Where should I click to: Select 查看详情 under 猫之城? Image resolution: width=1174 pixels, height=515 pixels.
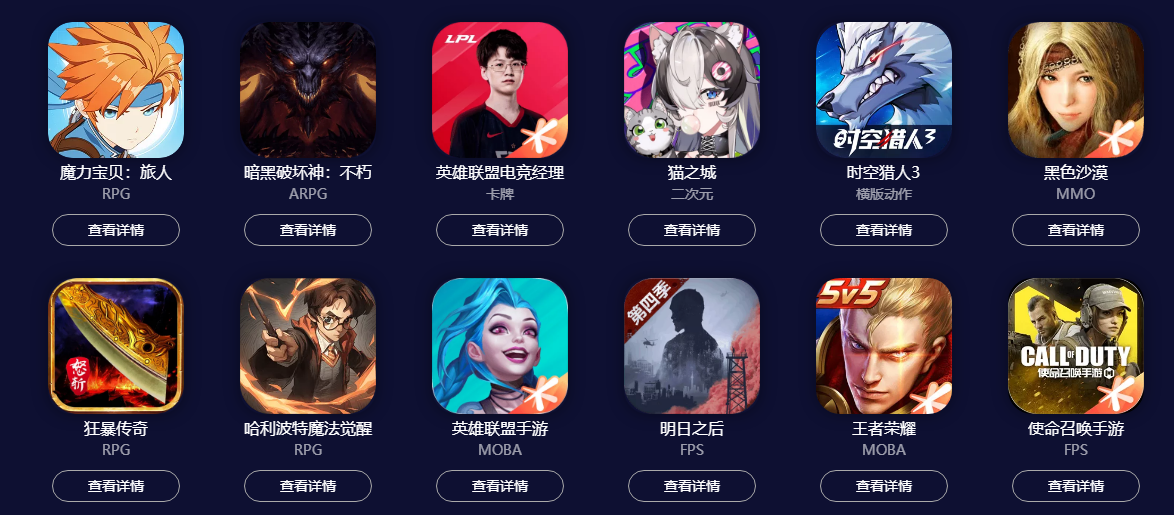(692, 230)
